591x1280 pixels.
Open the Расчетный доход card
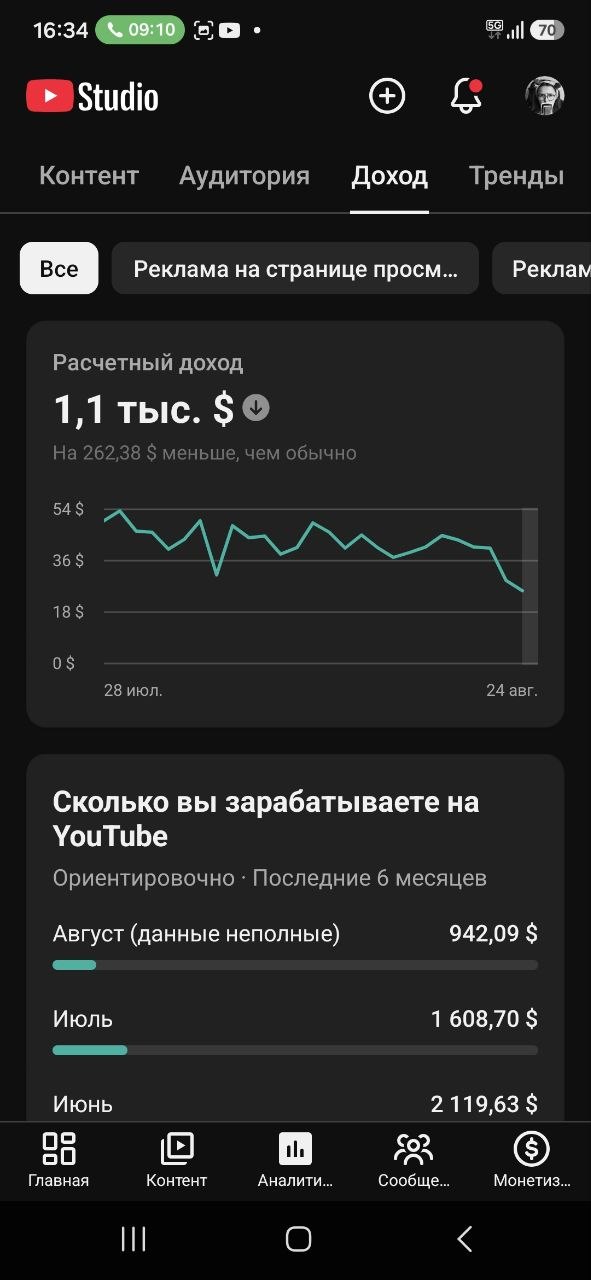click(x=295, y=523)
